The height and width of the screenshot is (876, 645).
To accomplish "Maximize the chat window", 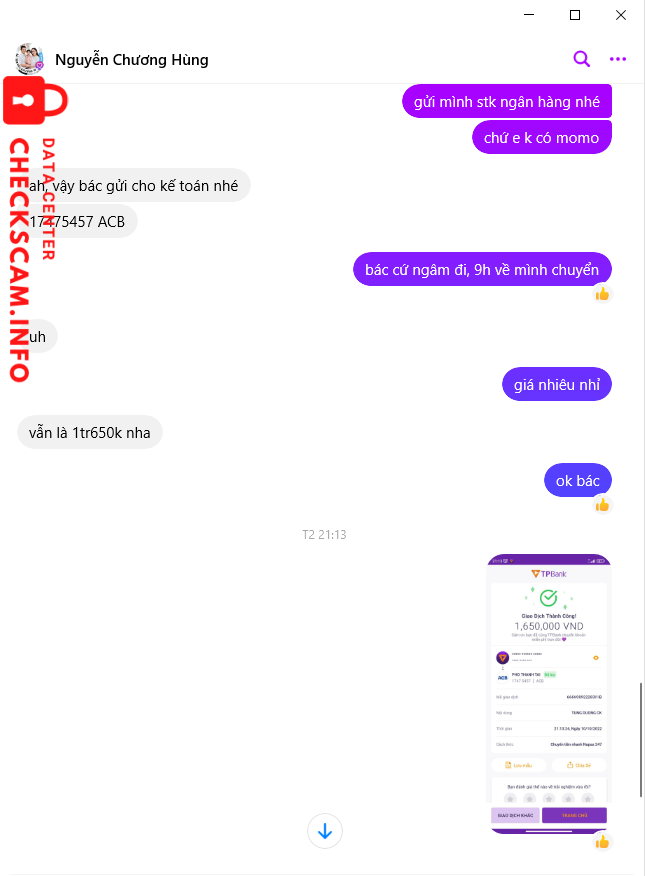I will (x=575, y=15).
